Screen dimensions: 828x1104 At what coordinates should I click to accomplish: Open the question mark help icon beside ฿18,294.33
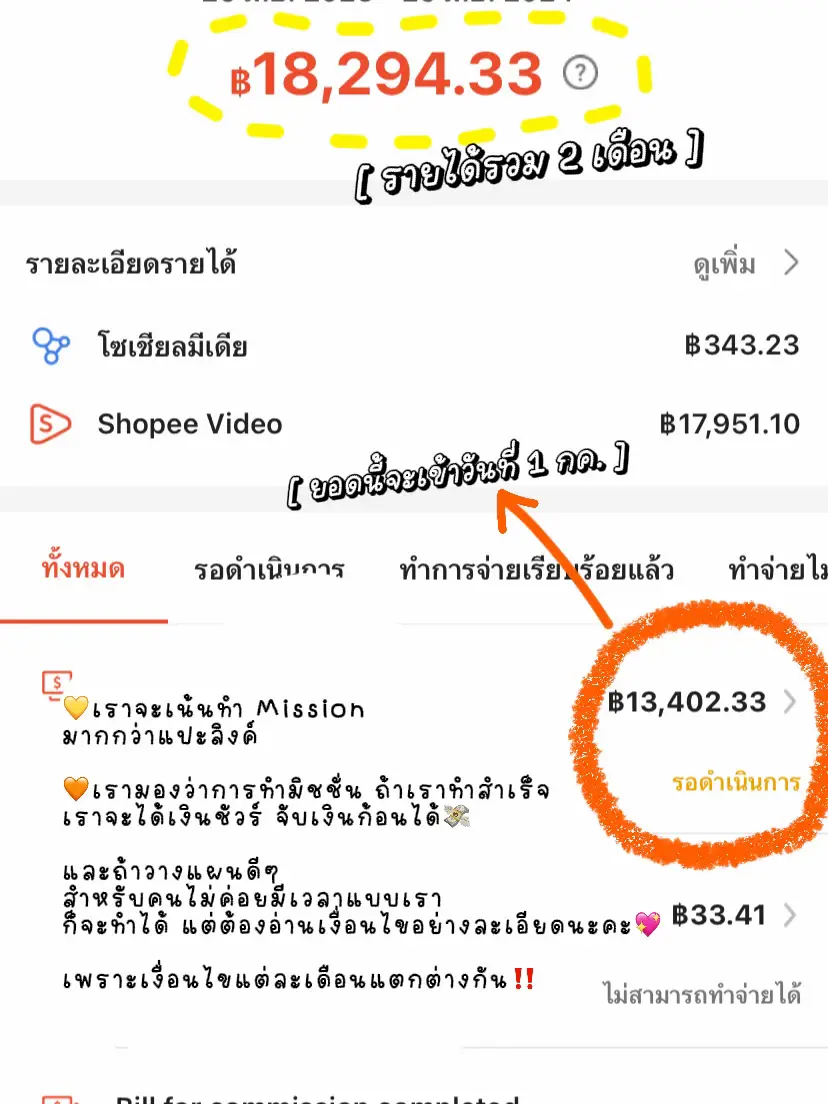578,73
